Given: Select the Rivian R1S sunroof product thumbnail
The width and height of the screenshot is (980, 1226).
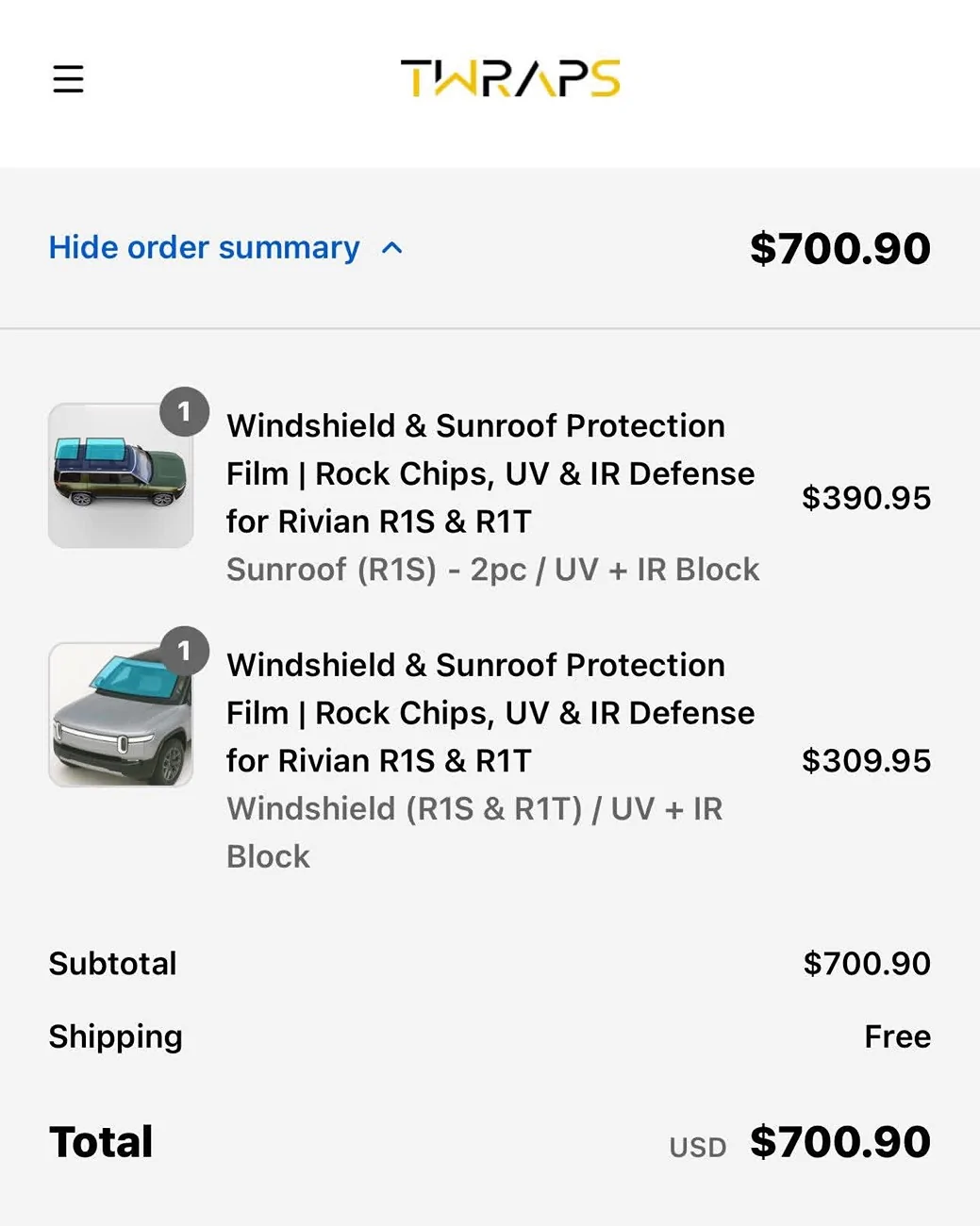Looking at the screenshot, I should 120,475.
